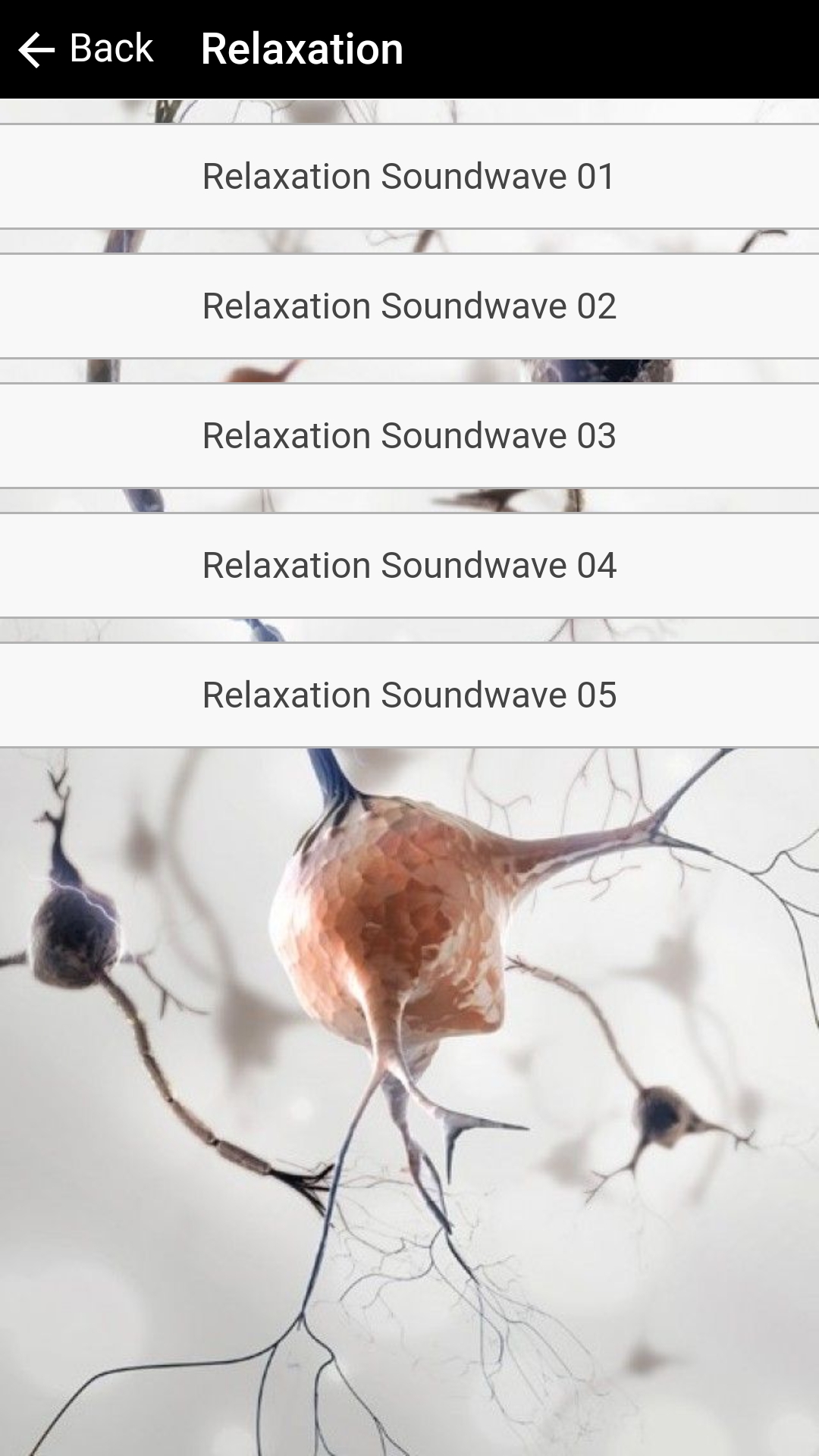Select Relaxation Soundwave 02
819x1456 pixels.
tap(409, 306)
